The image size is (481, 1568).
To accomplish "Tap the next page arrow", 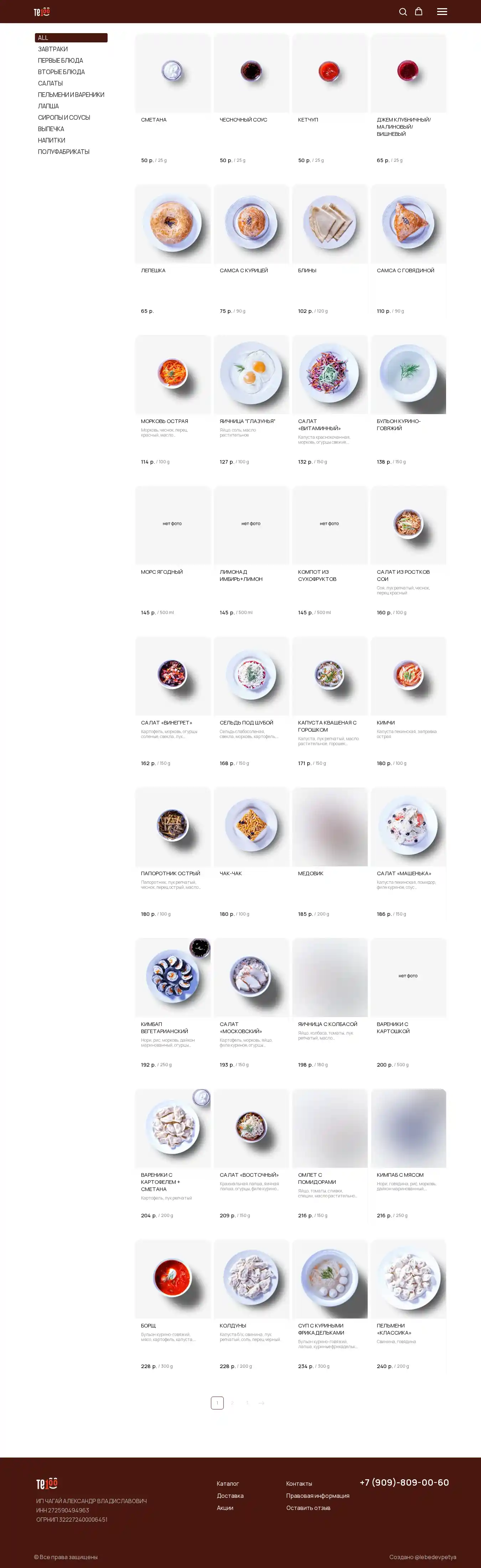I will click(261, 1402).
